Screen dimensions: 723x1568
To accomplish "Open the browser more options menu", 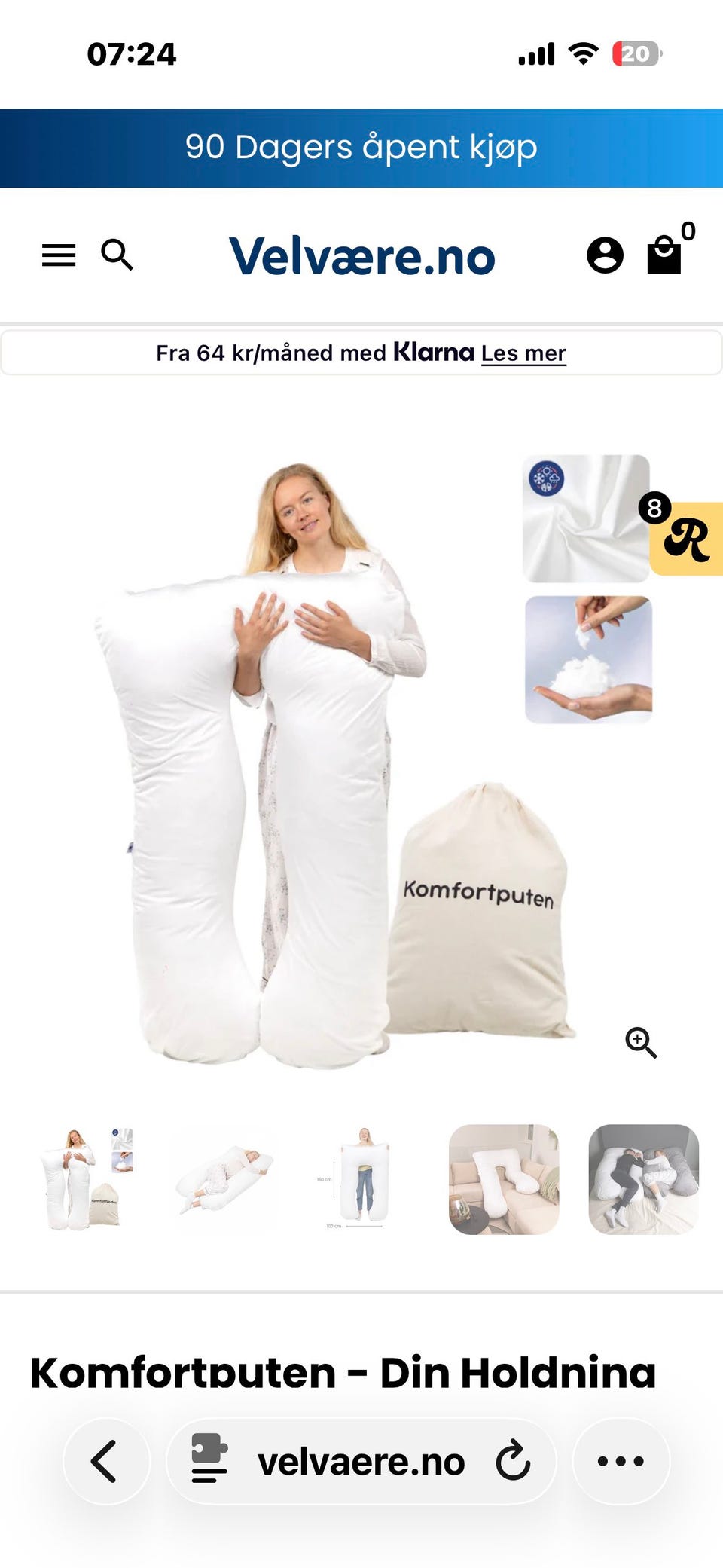I will [x=621, y=1461].
